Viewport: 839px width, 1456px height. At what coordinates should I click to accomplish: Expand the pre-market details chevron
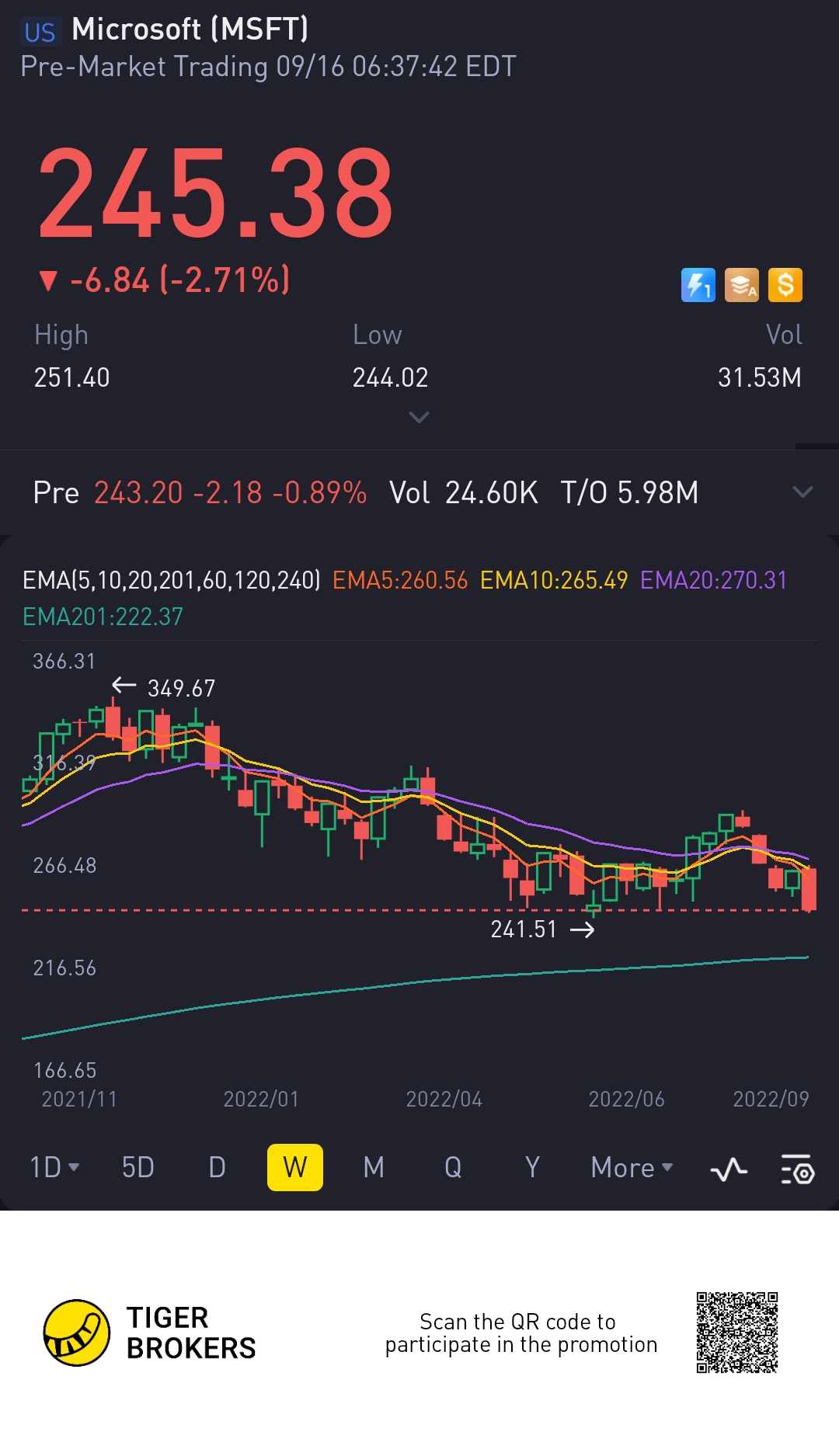(802, 492)
